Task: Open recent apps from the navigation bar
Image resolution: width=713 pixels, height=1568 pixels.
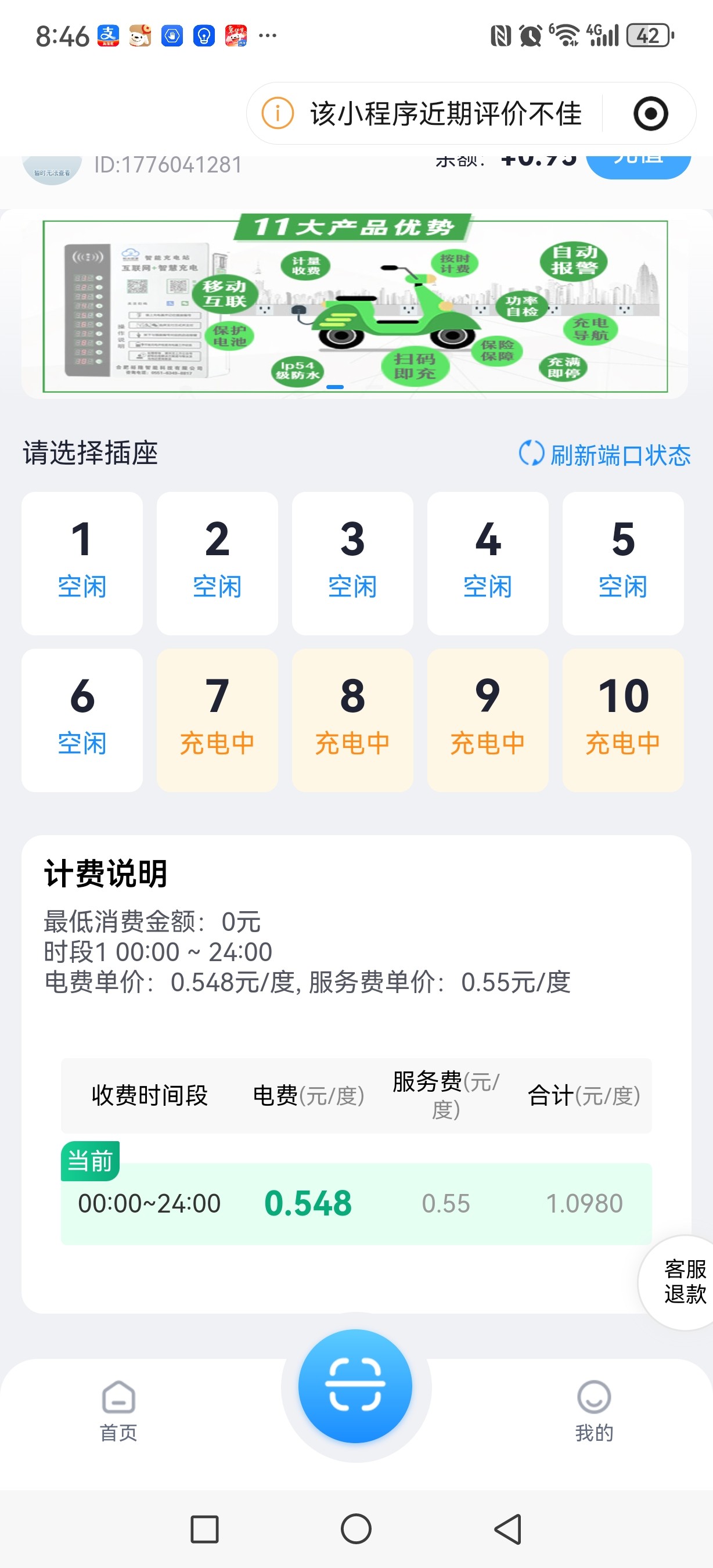Action: point(204,1529)
